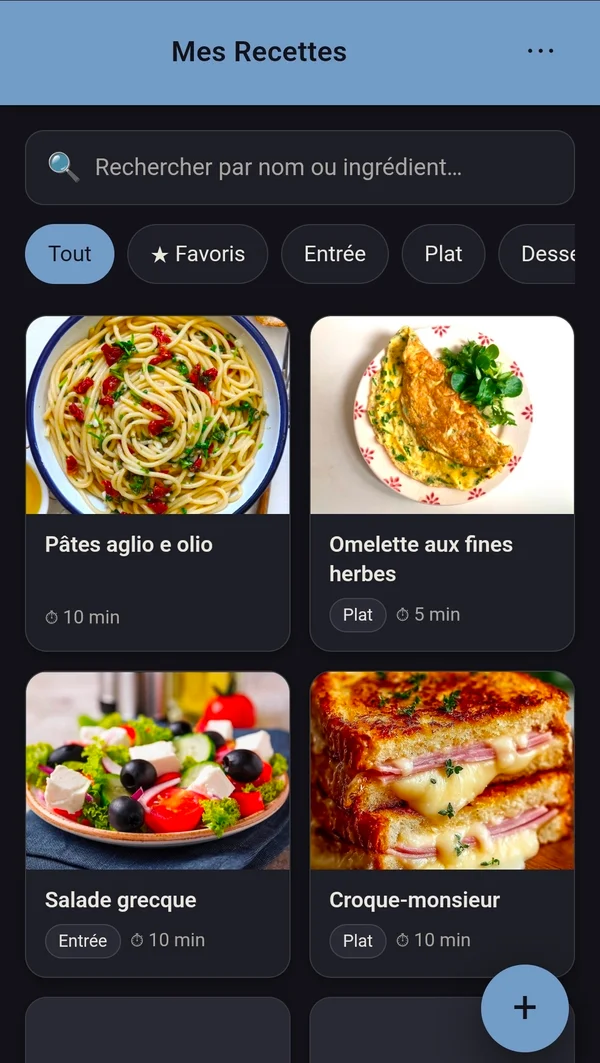This screenshot has height=1063, width=600.
Task: Filter recipes by Favoris
Action: pyautogui.click(x=198, y=254)
